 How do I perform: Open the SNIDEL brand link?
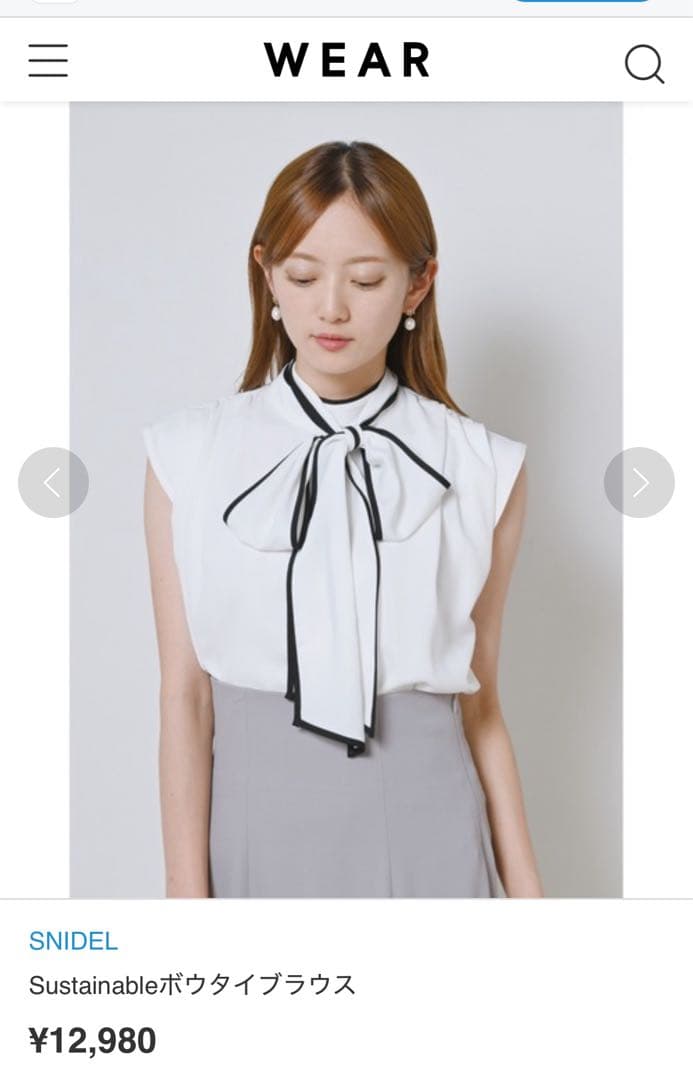[x=74, y=941]
